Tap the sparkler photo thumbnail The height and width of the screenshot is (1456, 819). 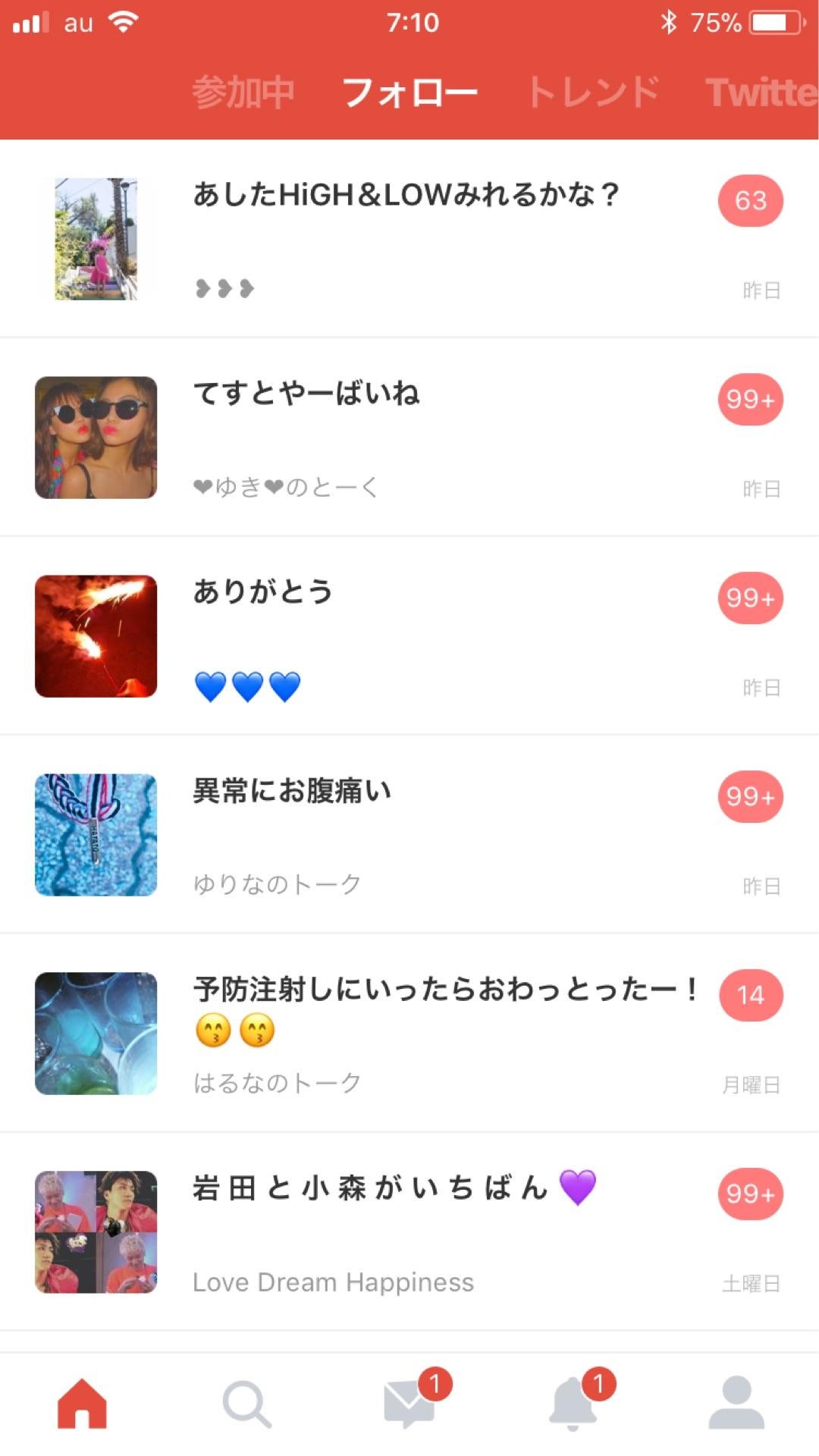click(x=96, y=637)
